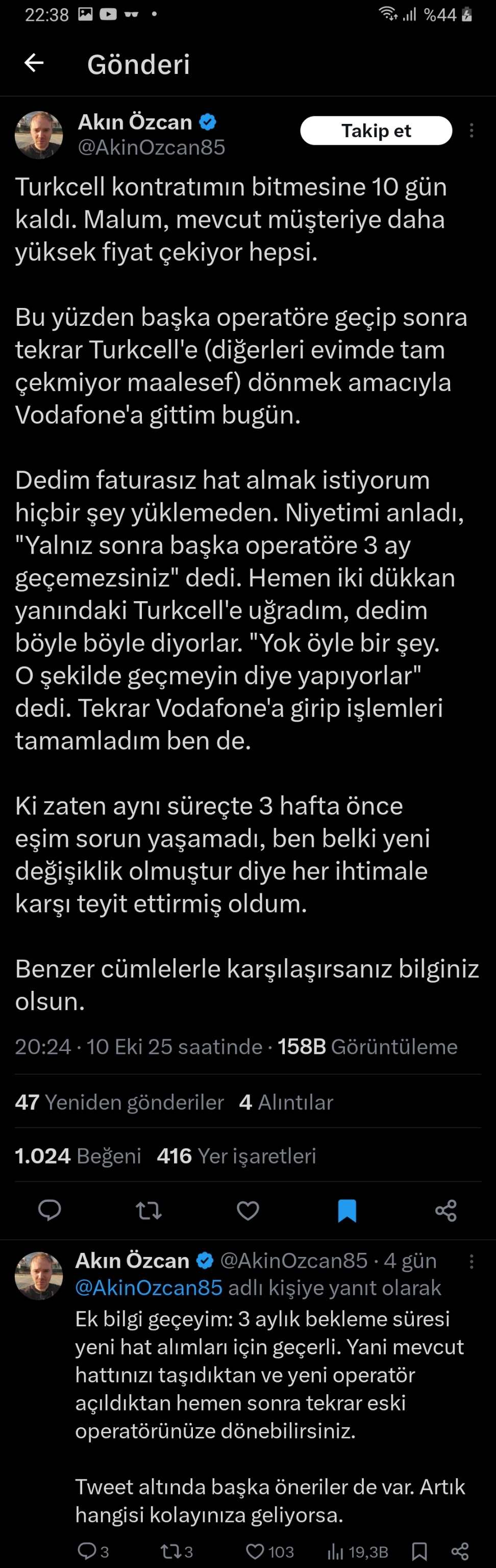Open Akın Özcan's profile picture on main post

point(39,135)
